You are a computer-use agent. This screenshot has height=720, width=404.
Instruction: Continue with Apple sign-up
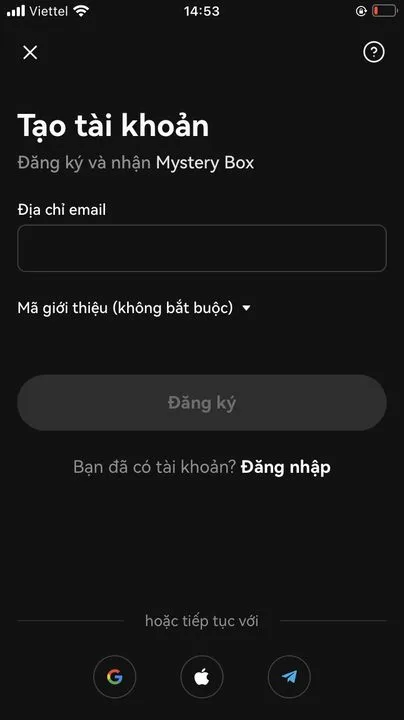(202, 677)
